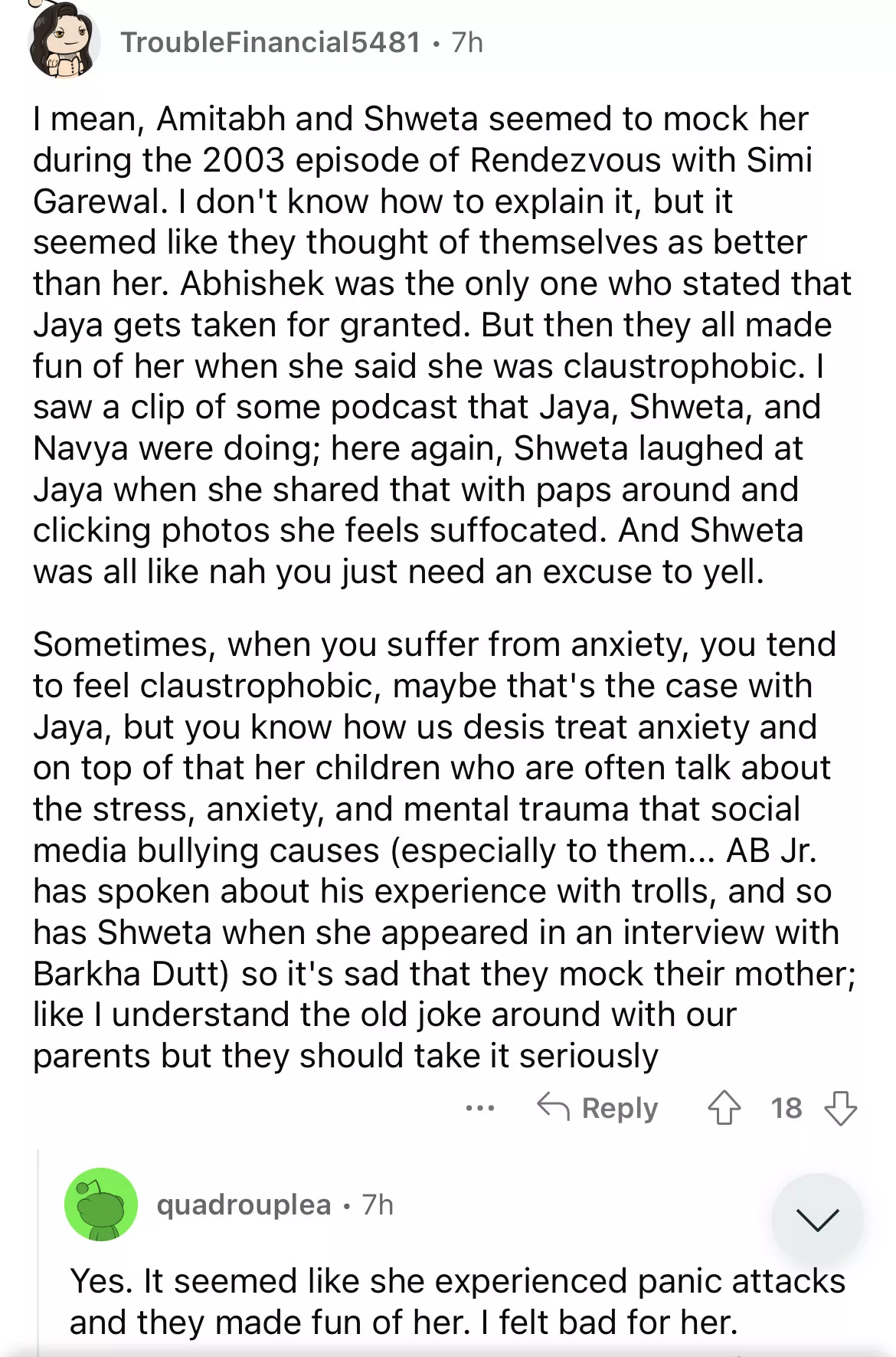Reply to TroubleFinancial5481's comment

coord(598,1108)
